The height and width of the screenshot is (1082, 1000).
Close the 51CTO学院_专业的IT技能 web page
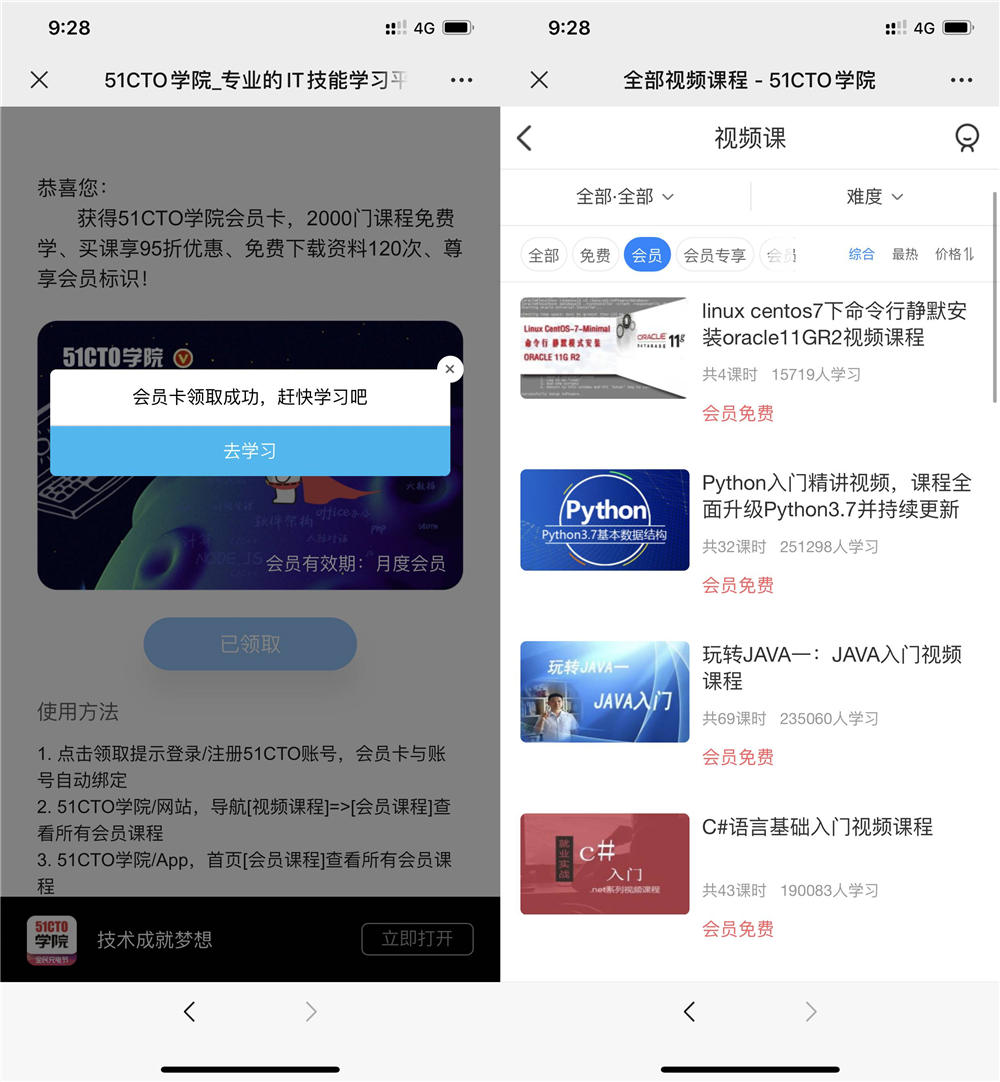coord(39,80)
